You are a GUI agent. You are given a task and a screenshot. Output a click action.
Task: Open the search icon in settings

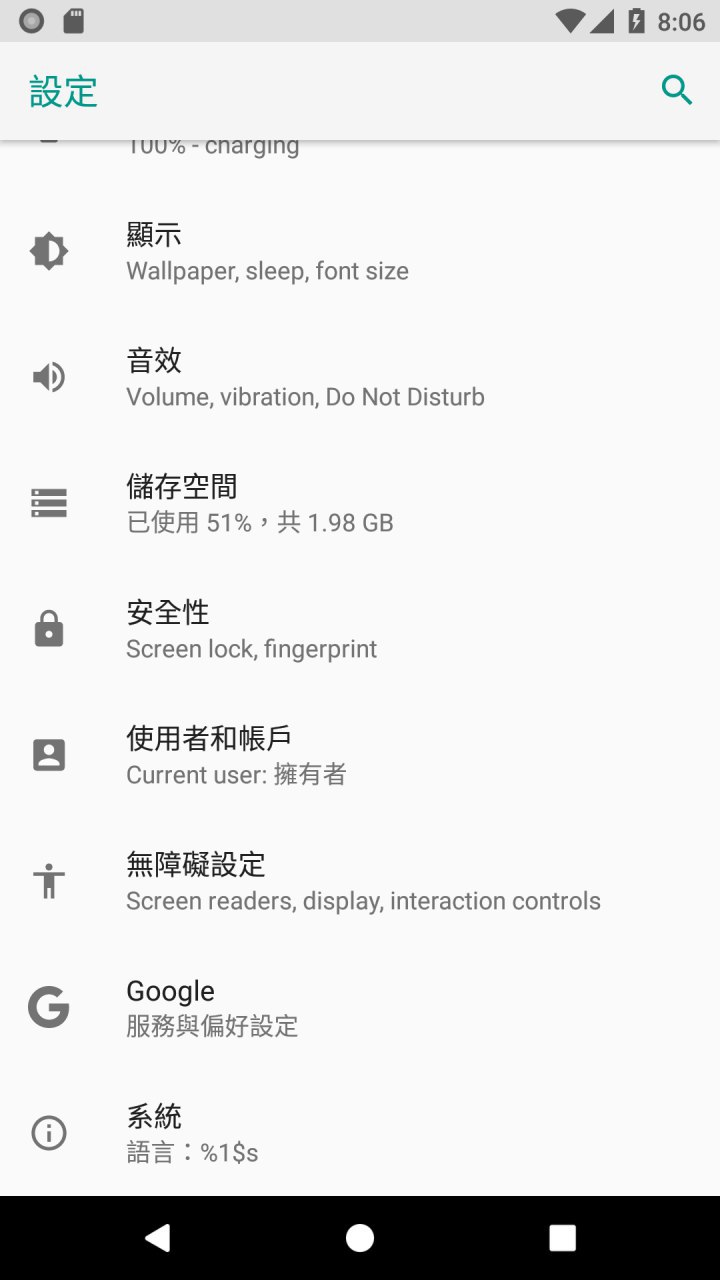coord(677,91)
